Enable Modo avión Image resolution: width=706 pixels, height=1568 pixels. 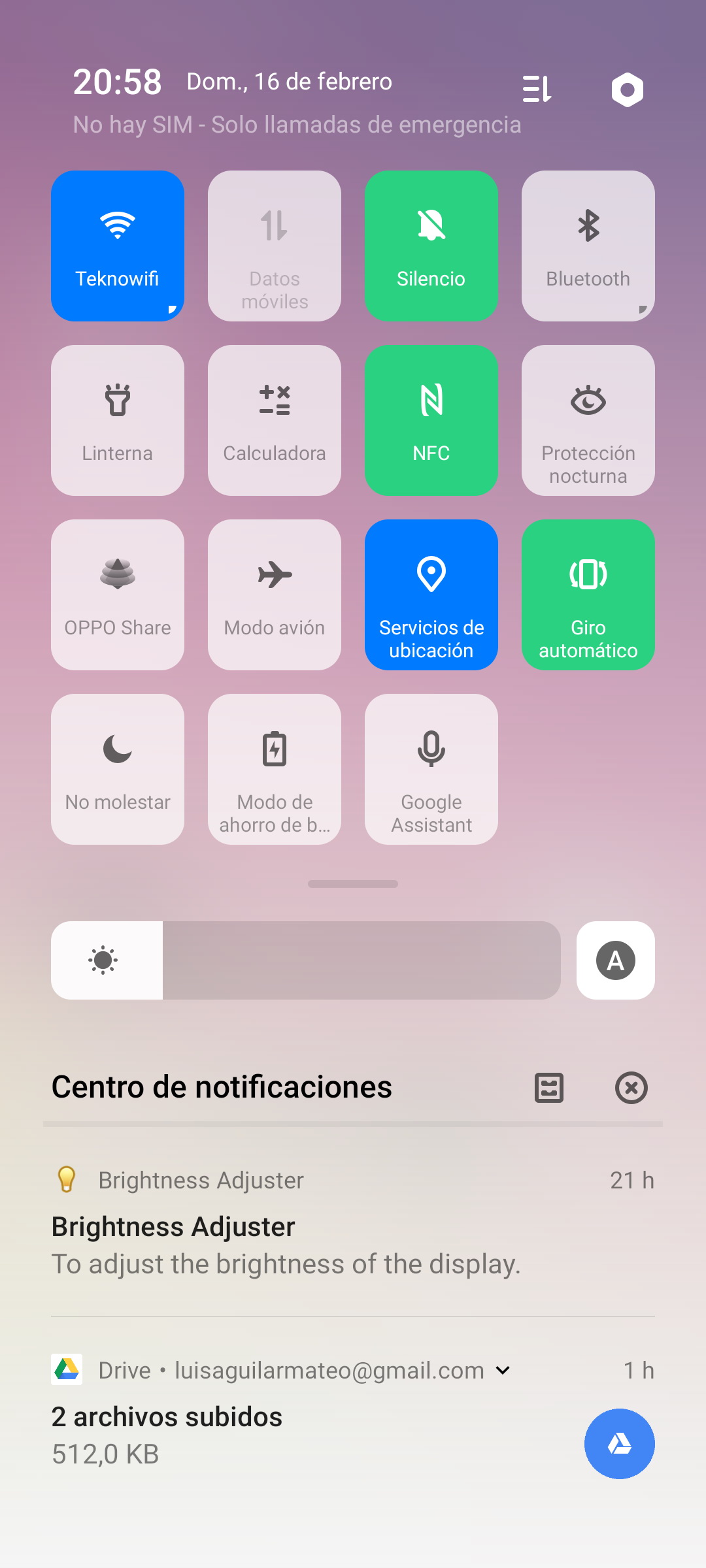coord(275,595)
